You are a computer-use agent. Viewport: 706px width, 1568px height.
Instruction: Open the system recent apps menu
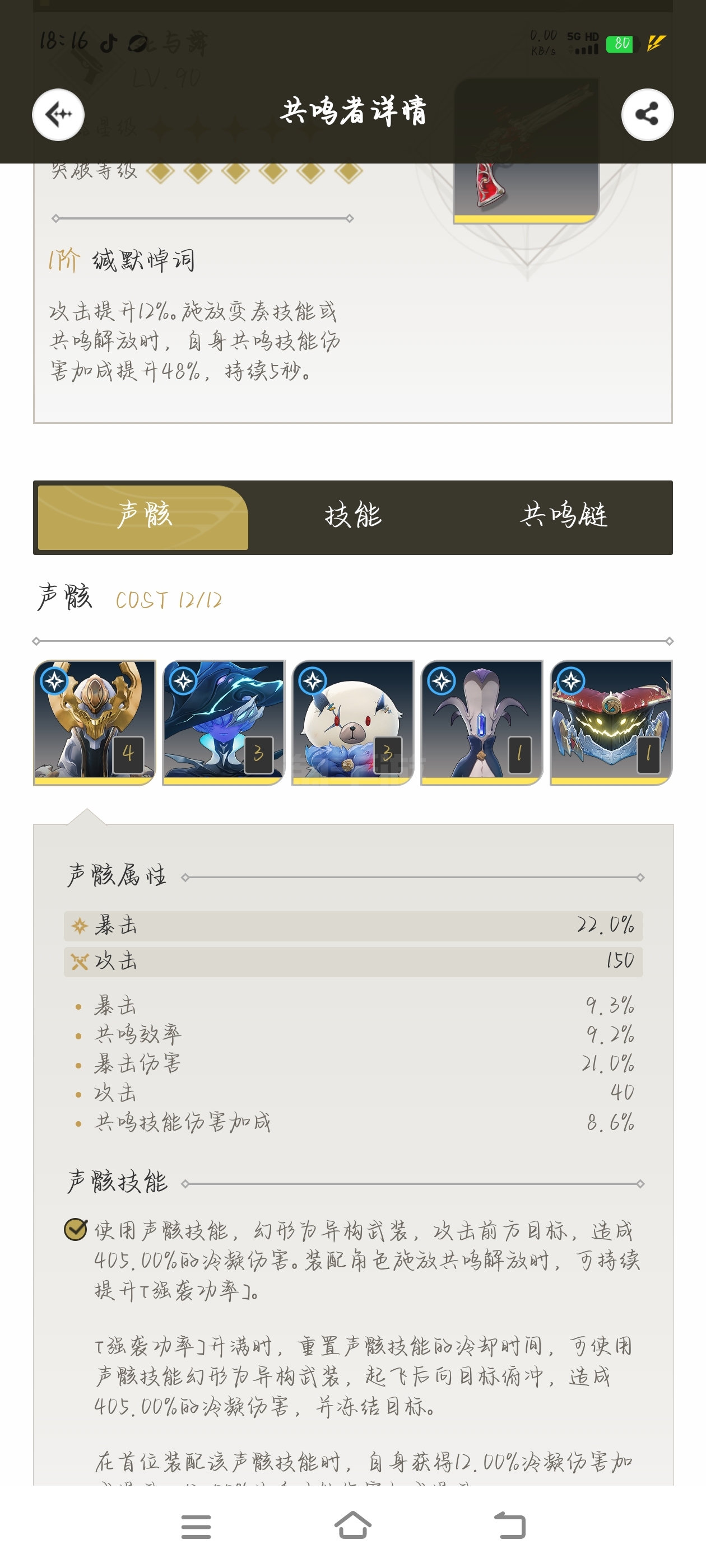pyautogui.click(x=196, y=1527)
